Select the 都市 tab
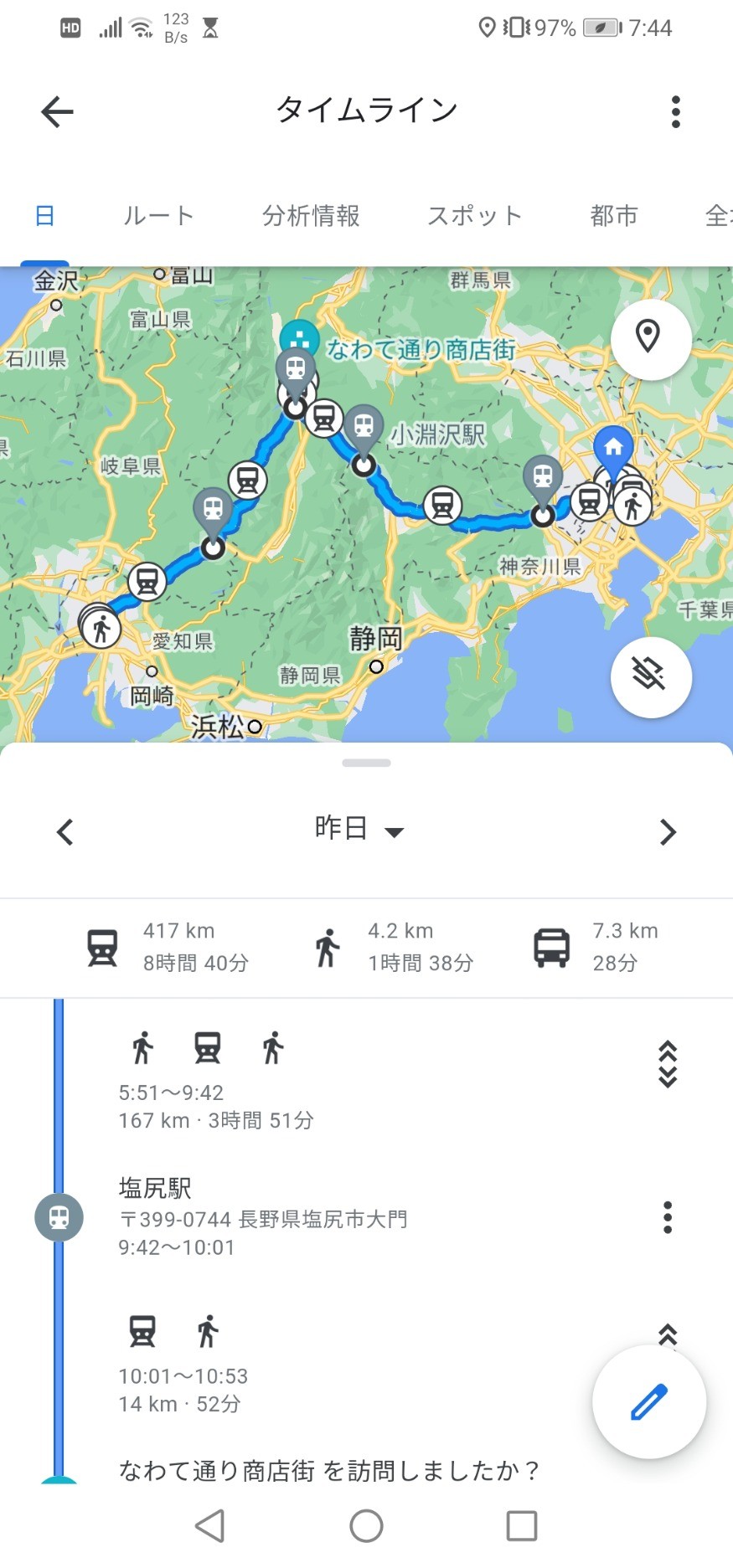 click(613, 216)
